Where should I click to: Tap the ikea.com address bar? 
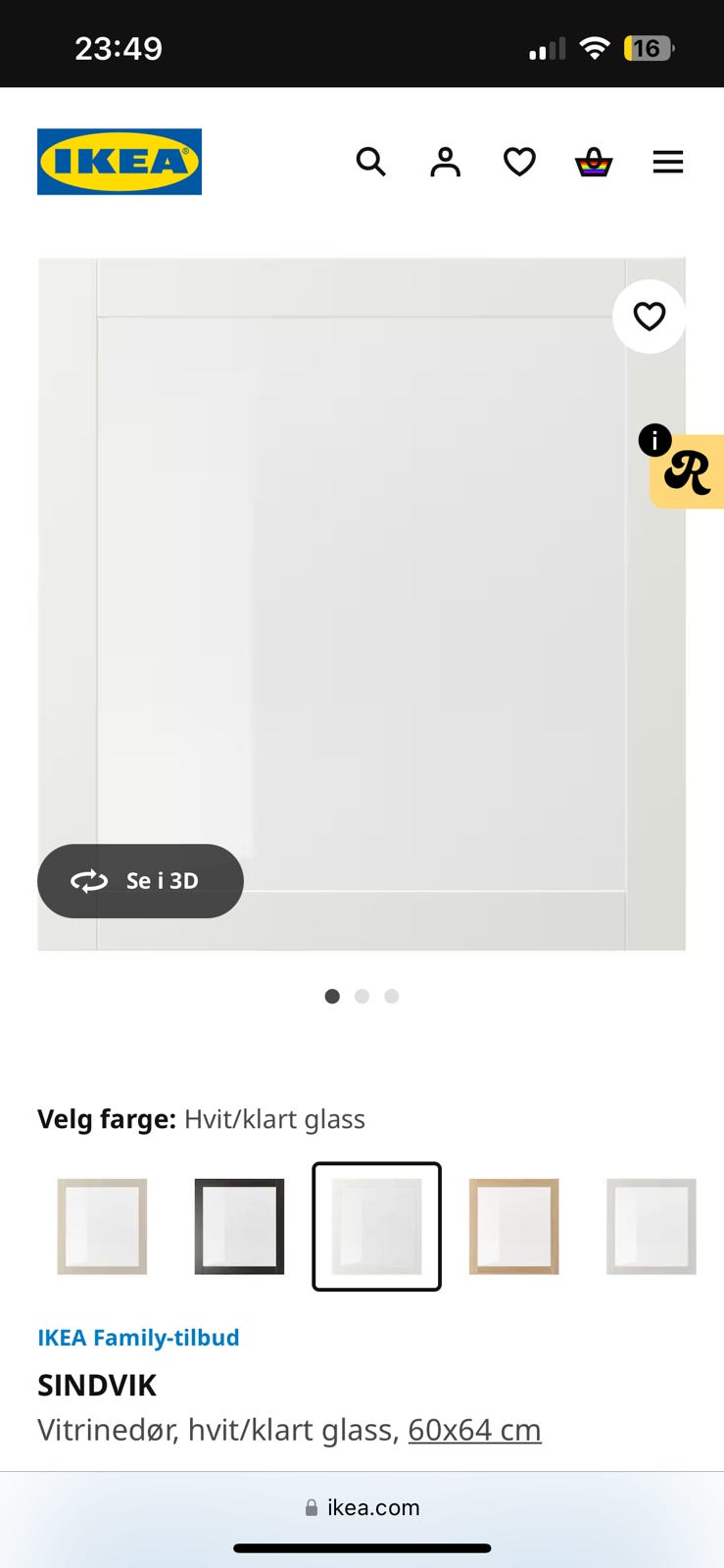(362, 1507)
